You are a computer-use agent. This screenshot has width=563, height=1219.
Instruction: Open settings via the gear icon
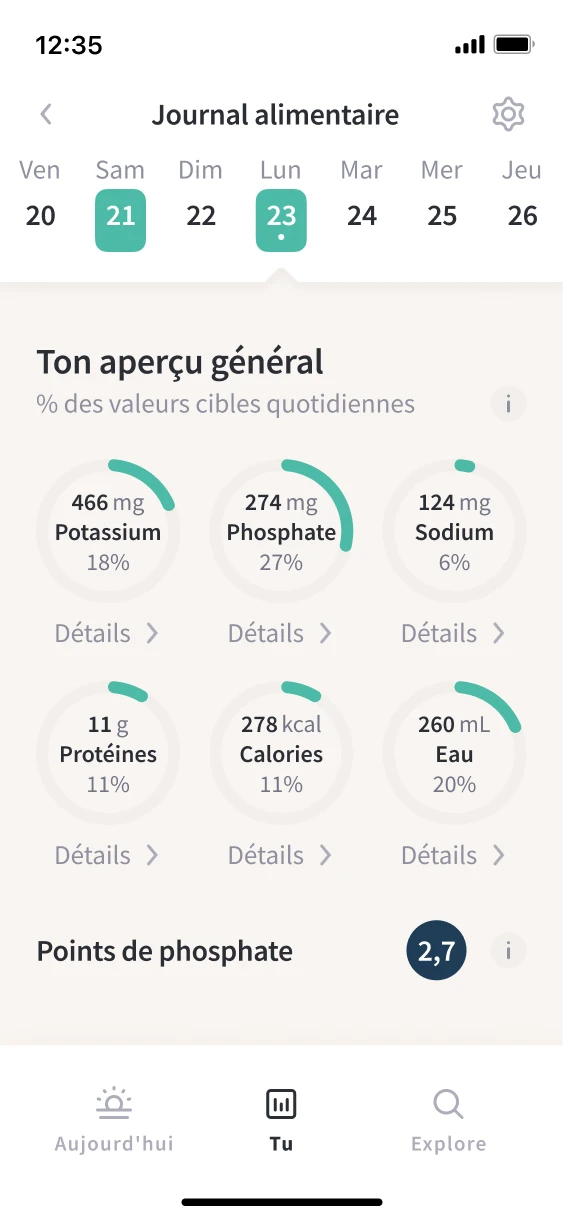tap(509, 115)
